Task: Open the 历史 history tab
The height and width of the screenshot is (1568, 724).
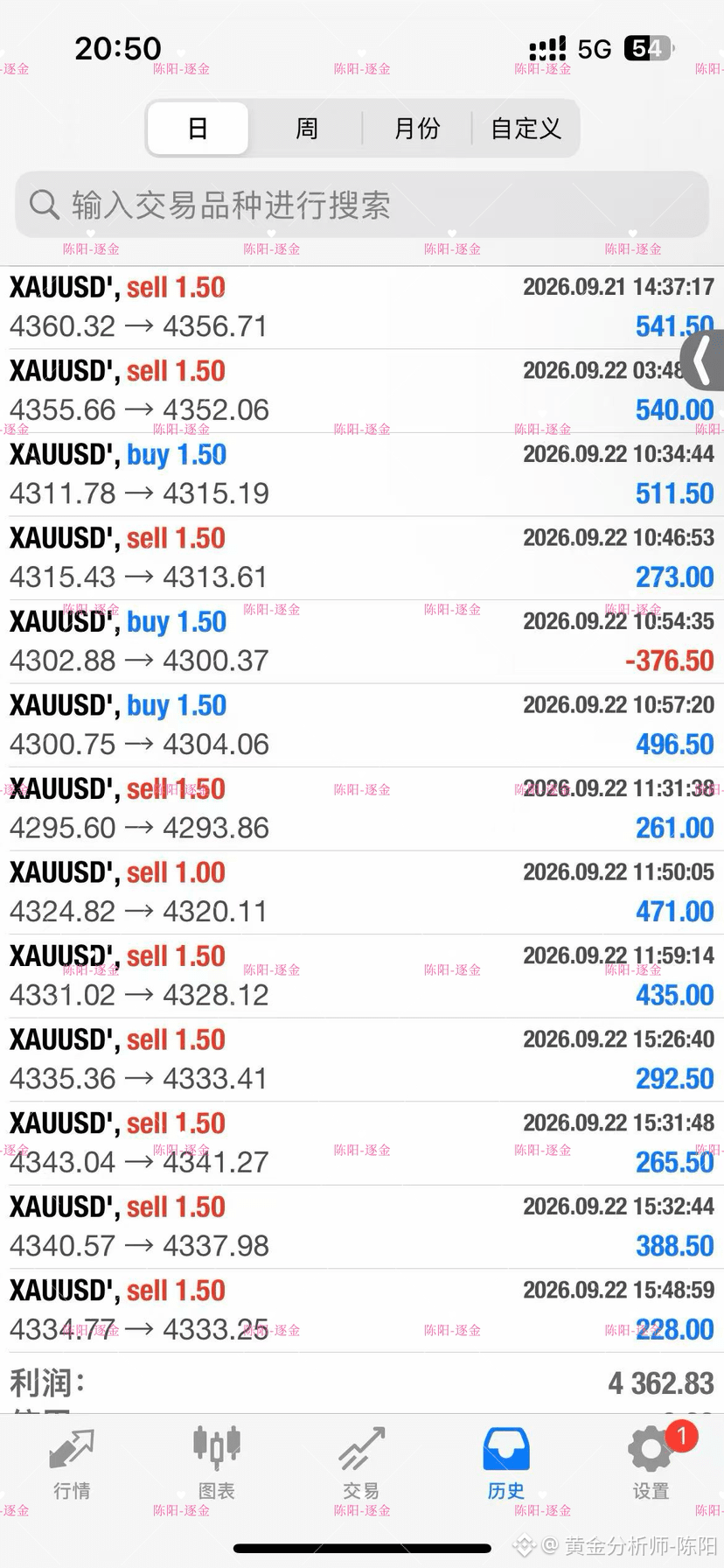Action: (x=506, y=1463)
